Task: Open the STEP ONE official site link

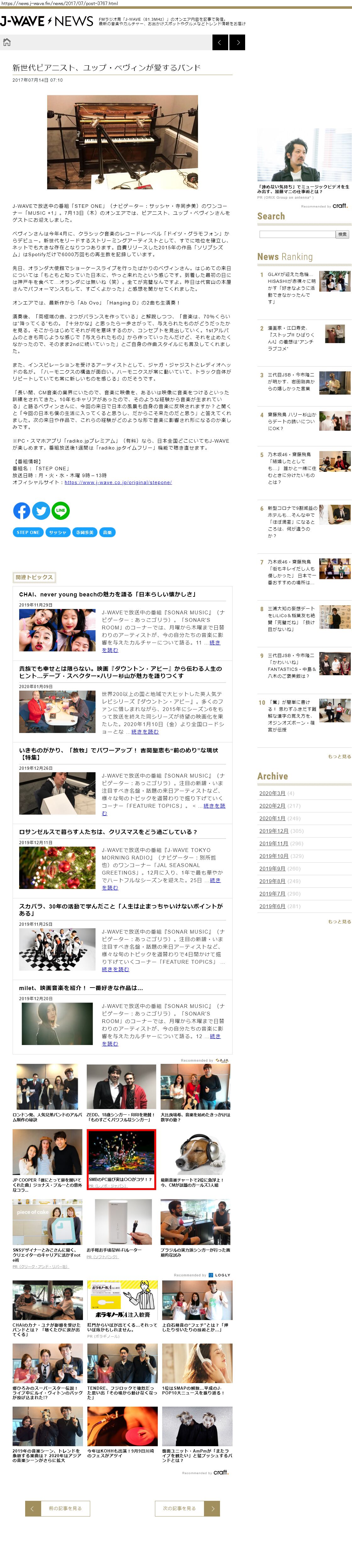Action: [x=118, y=482]
